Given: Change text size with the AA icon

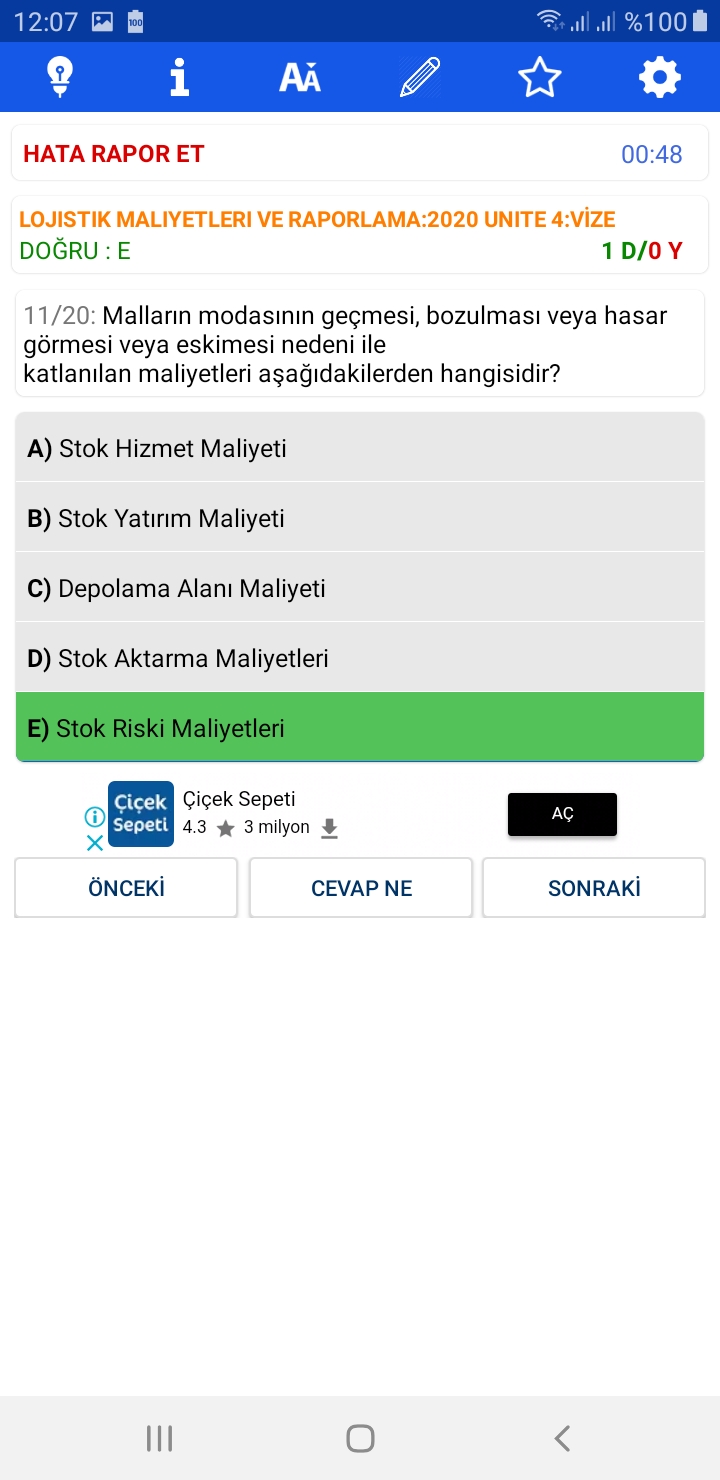Looking at the screenshot, I should 300,77.
